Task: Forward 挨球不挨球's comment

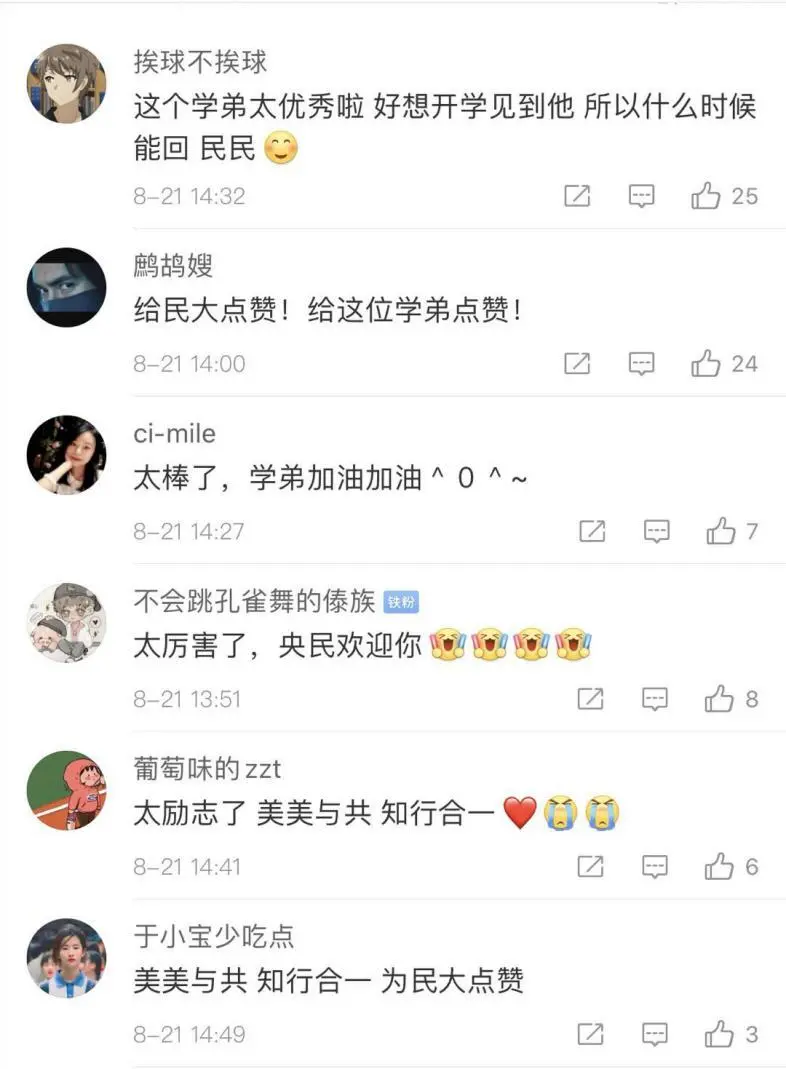Action: (576, 196)
